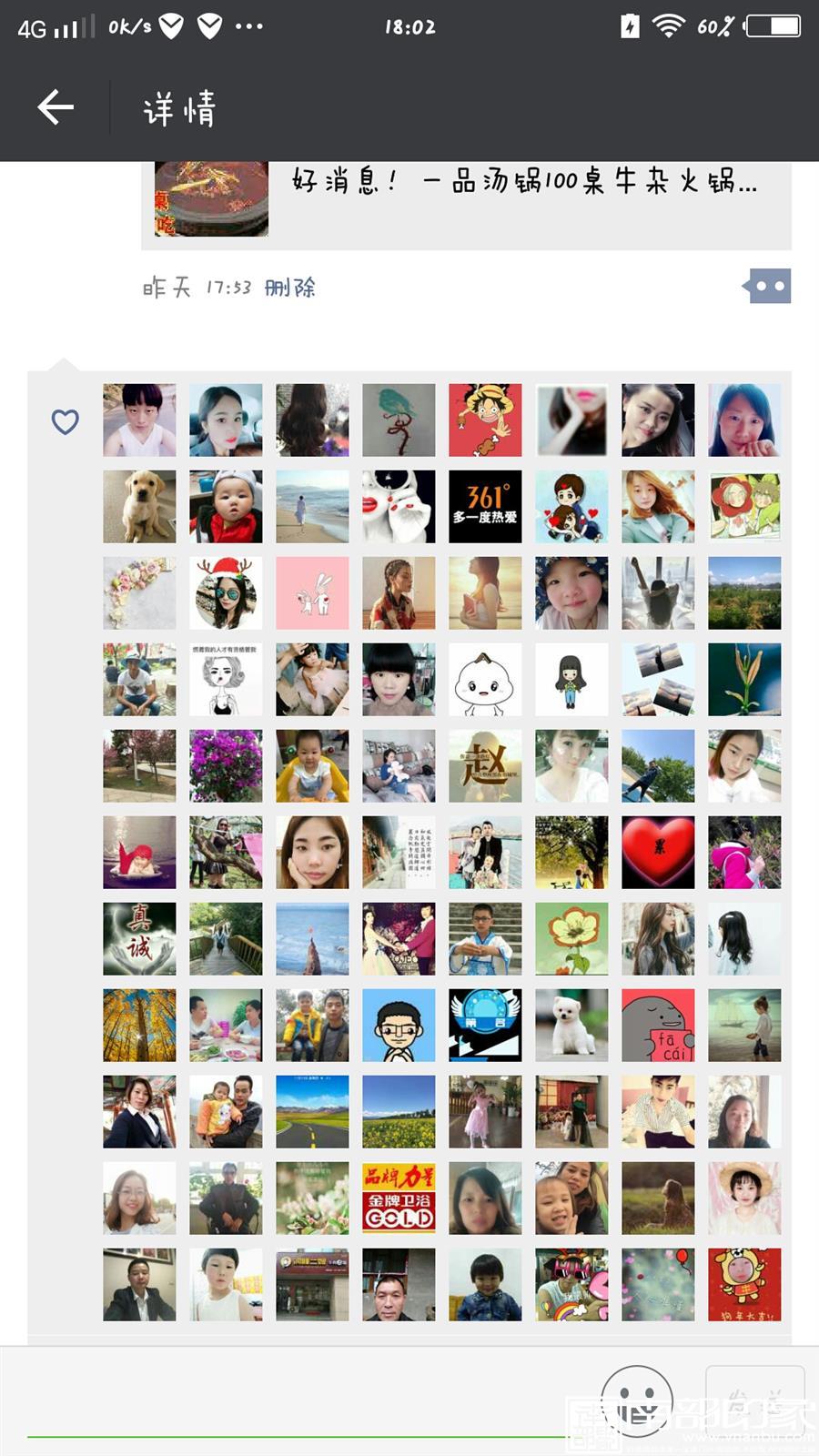Go back using the arrow
The height and width of the screenshot is (1456, 819).
[56, 107]
